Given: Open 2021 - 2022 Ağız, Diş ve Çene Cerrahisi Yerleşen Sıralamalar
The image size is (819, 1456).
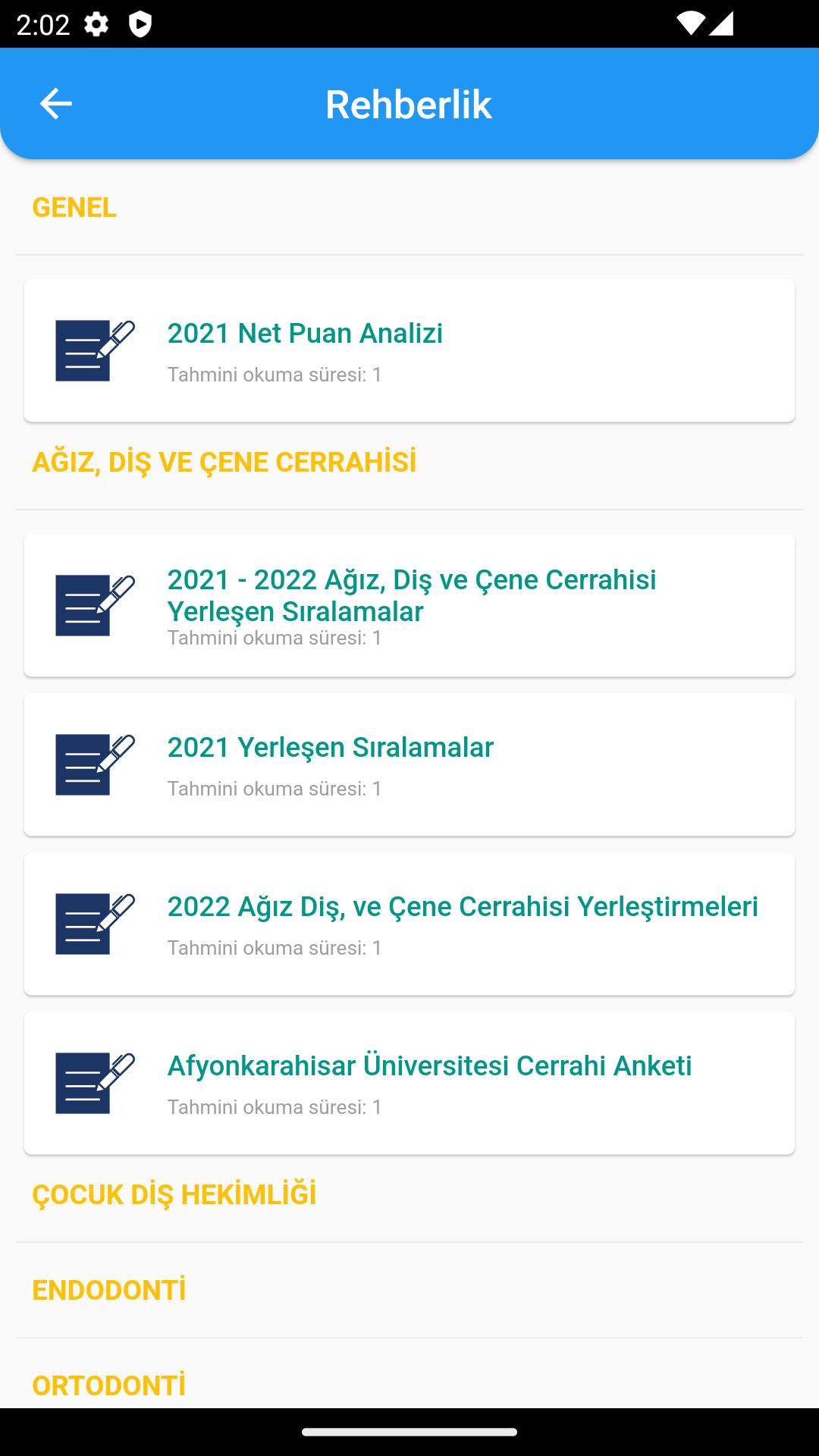Looking at the screenshot, I should click(x=409, y=605).
